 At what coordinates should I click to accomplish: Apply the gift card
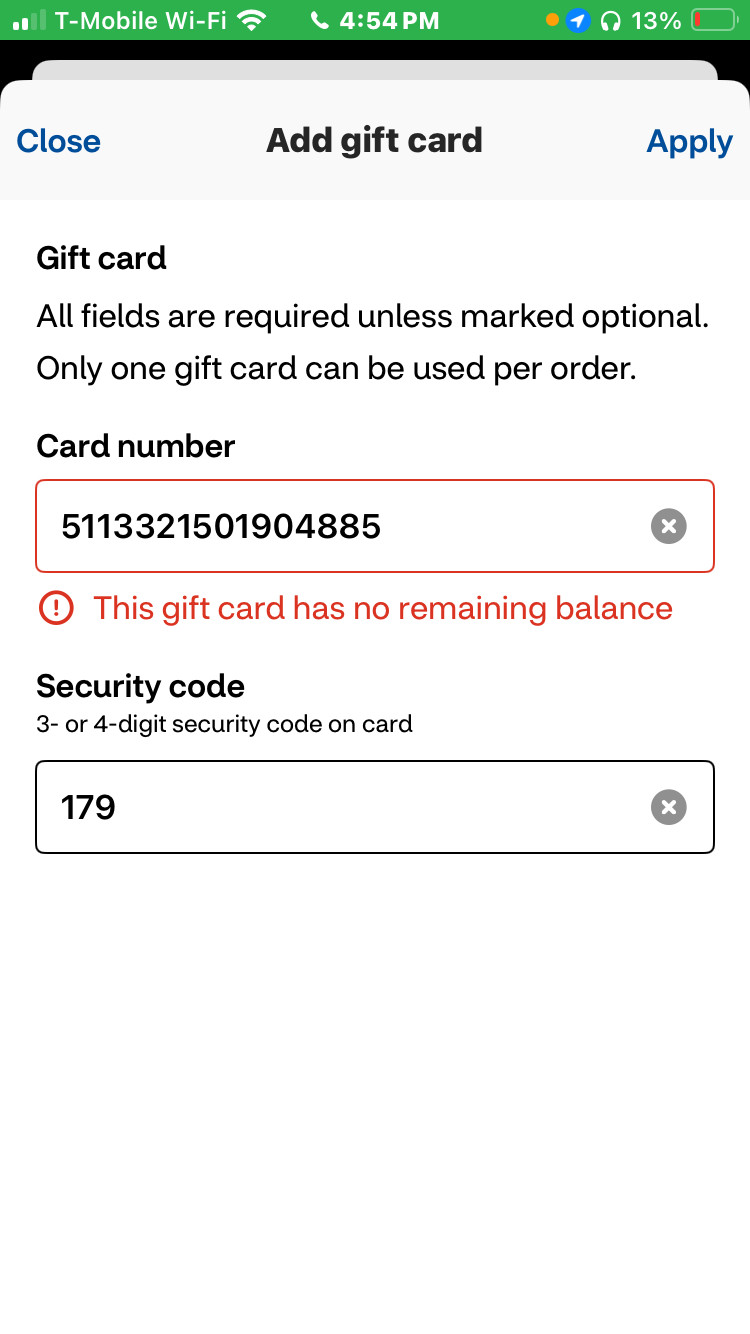[689, 141]
